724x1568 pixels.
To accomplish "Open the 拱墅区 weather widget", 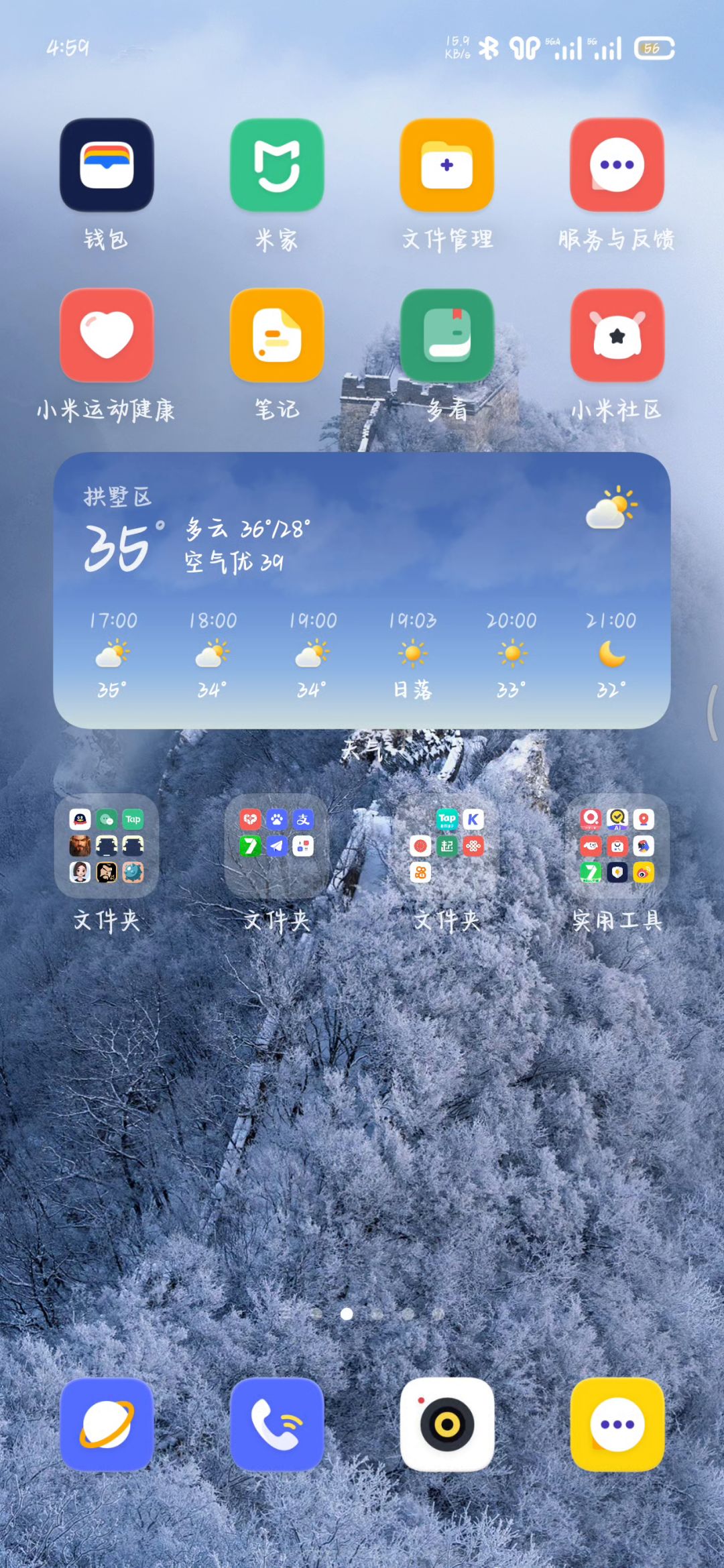I will pos(362,590).
